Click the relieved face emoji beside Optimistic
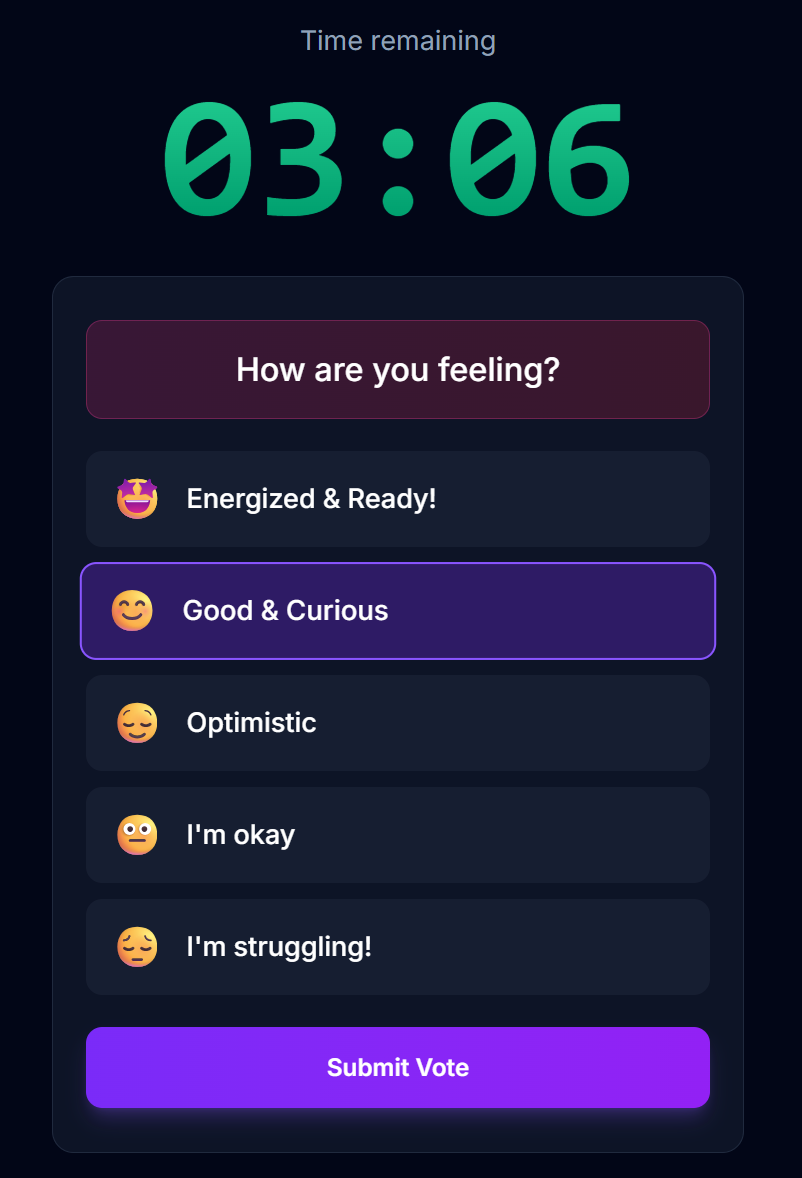This screenshot has height=1178, width=802. click(137, 722)
